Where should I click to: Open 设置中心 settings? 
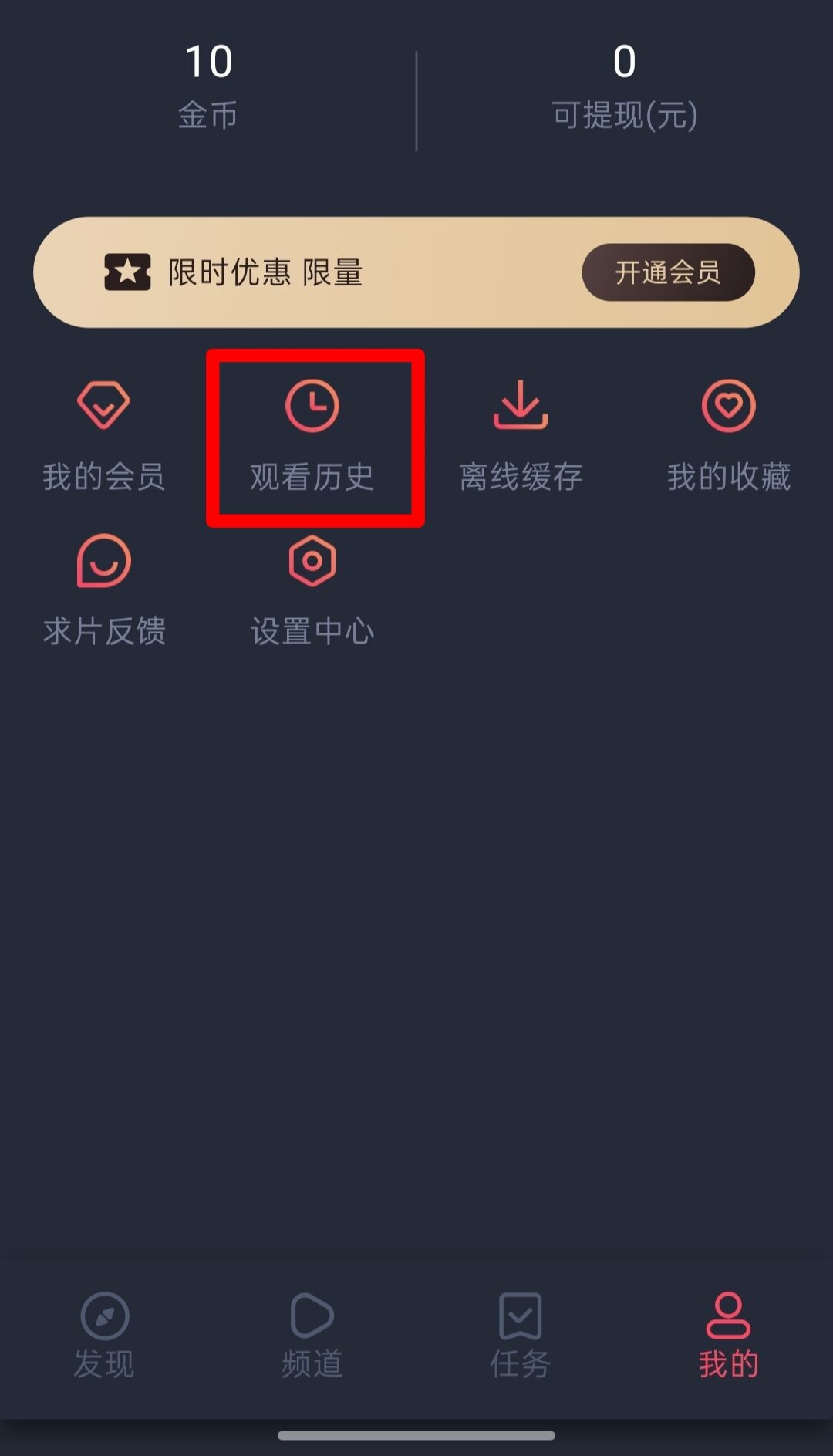point(312,591)
